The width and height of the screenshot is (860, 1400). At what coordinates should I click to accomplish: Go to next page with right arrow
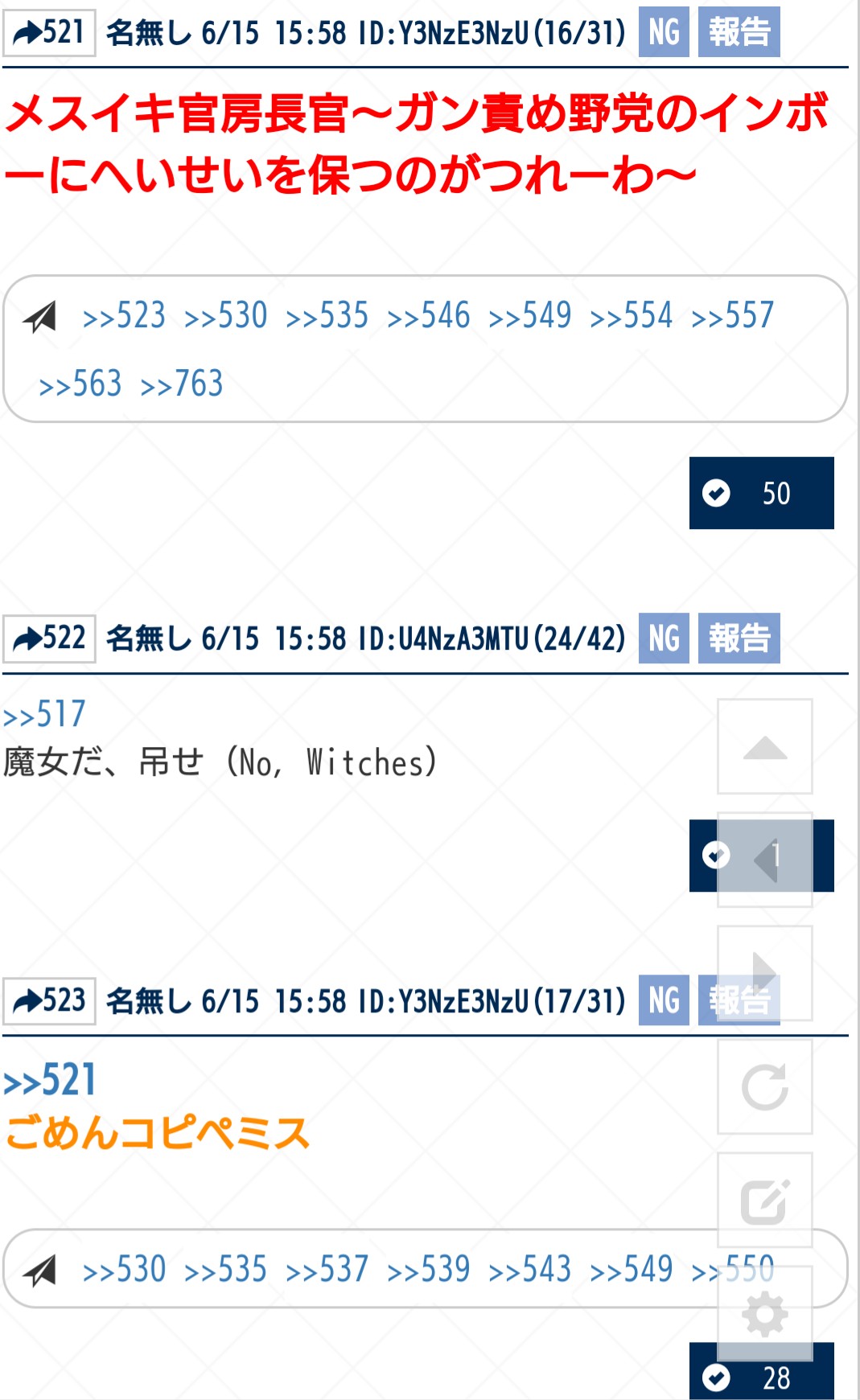click(x=764, y=972)
